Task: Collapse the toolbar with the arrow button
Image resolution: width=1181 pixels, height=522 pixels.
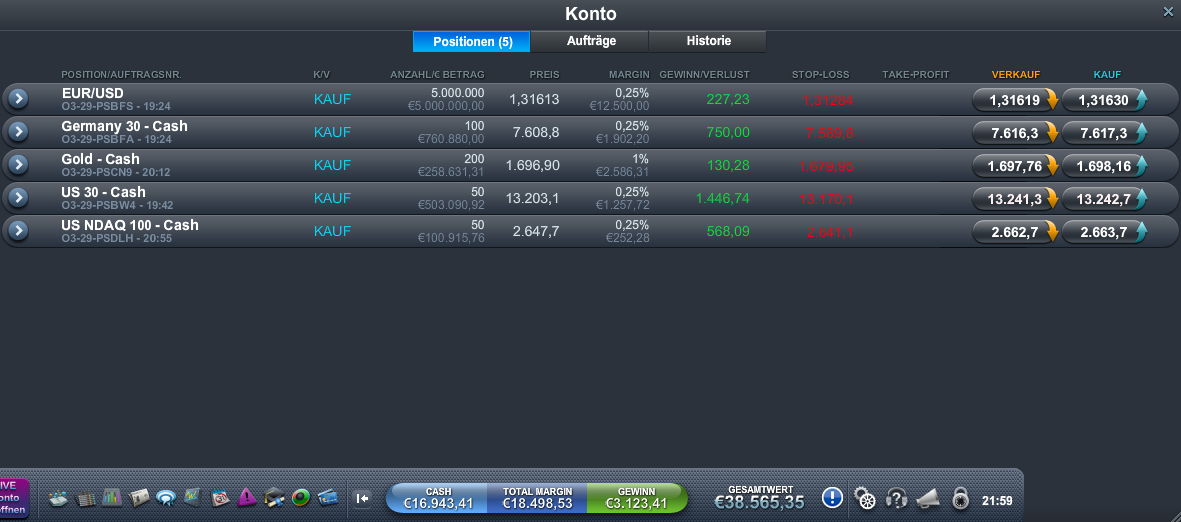Action: [362, 498]
